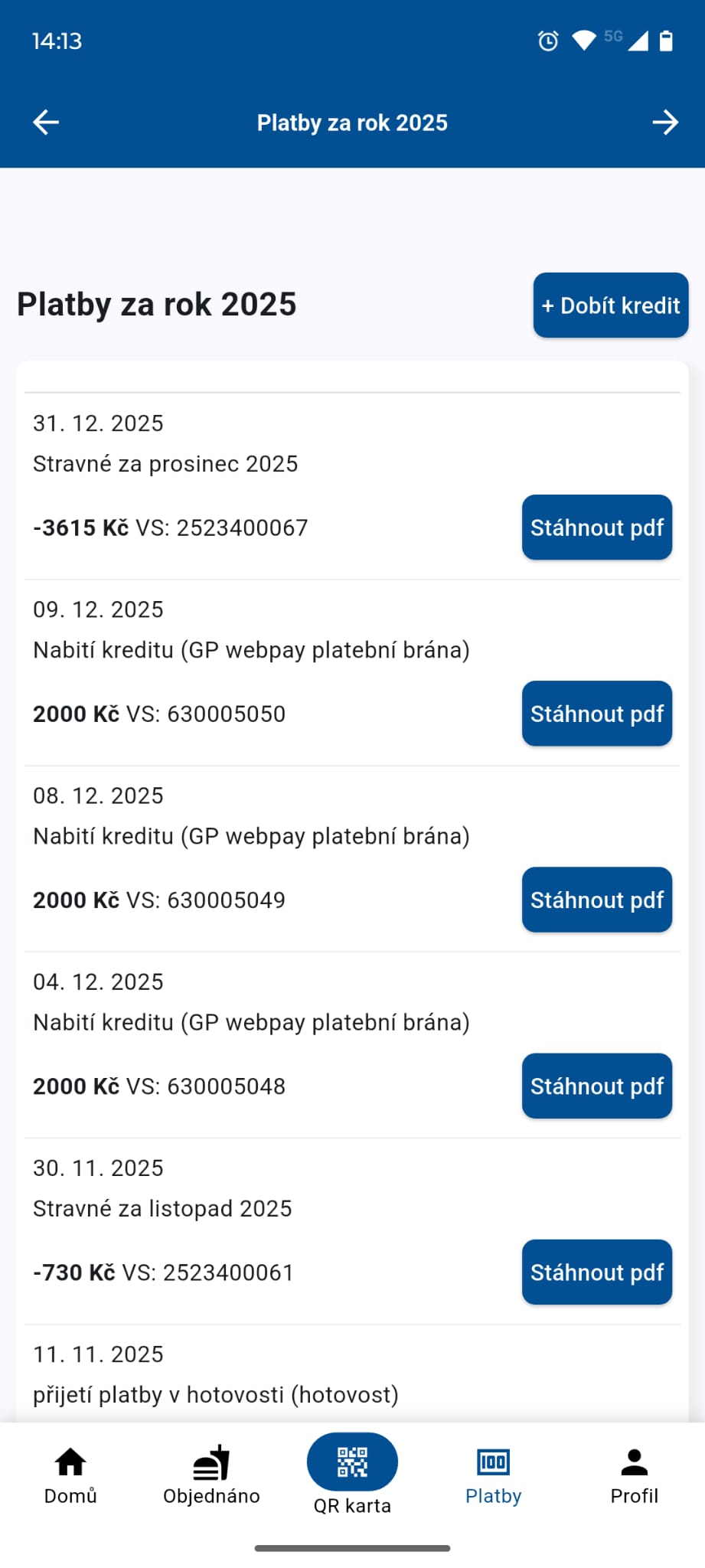
Task: Go to next year with right arrow
Action: 664,122
